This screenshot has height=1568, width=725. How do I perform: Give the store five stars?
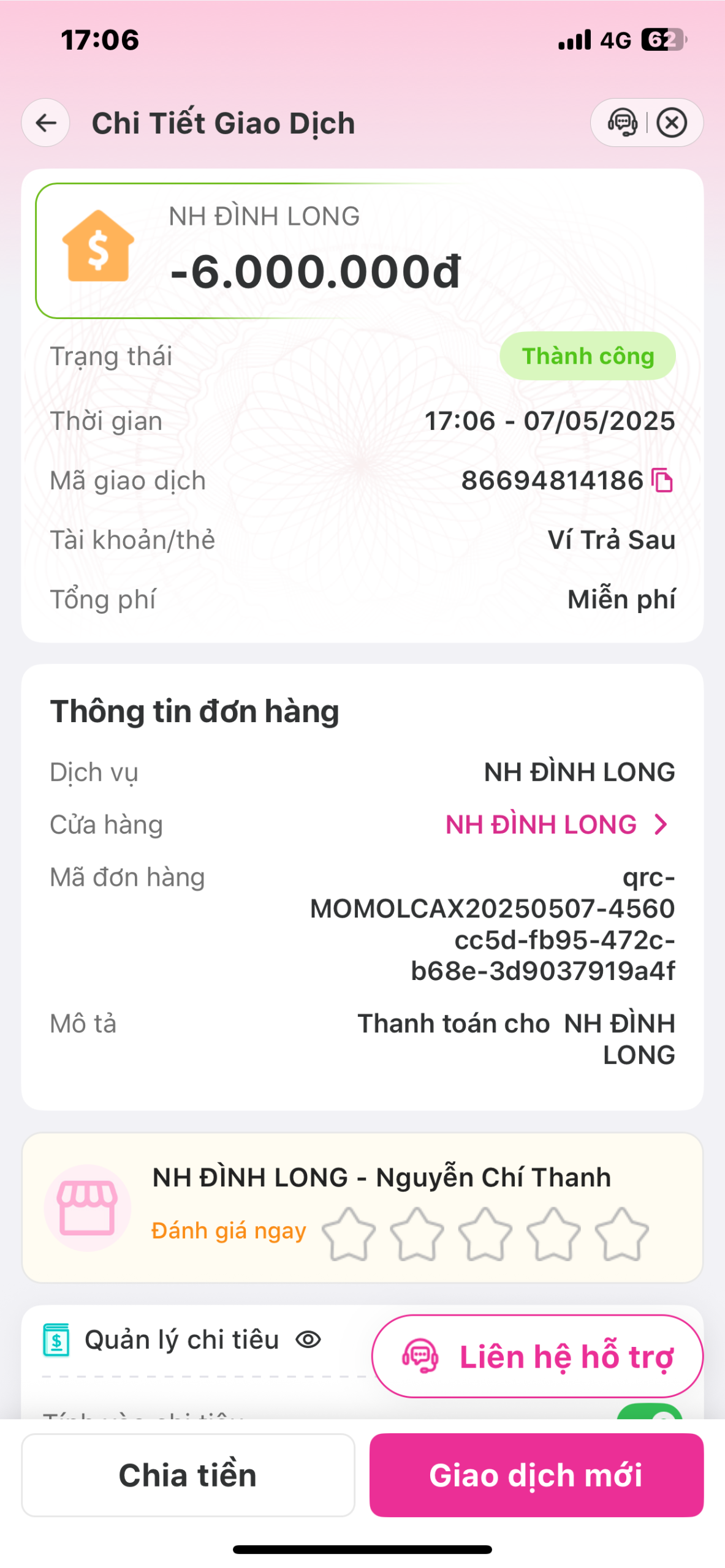[x=621, y=1234]
